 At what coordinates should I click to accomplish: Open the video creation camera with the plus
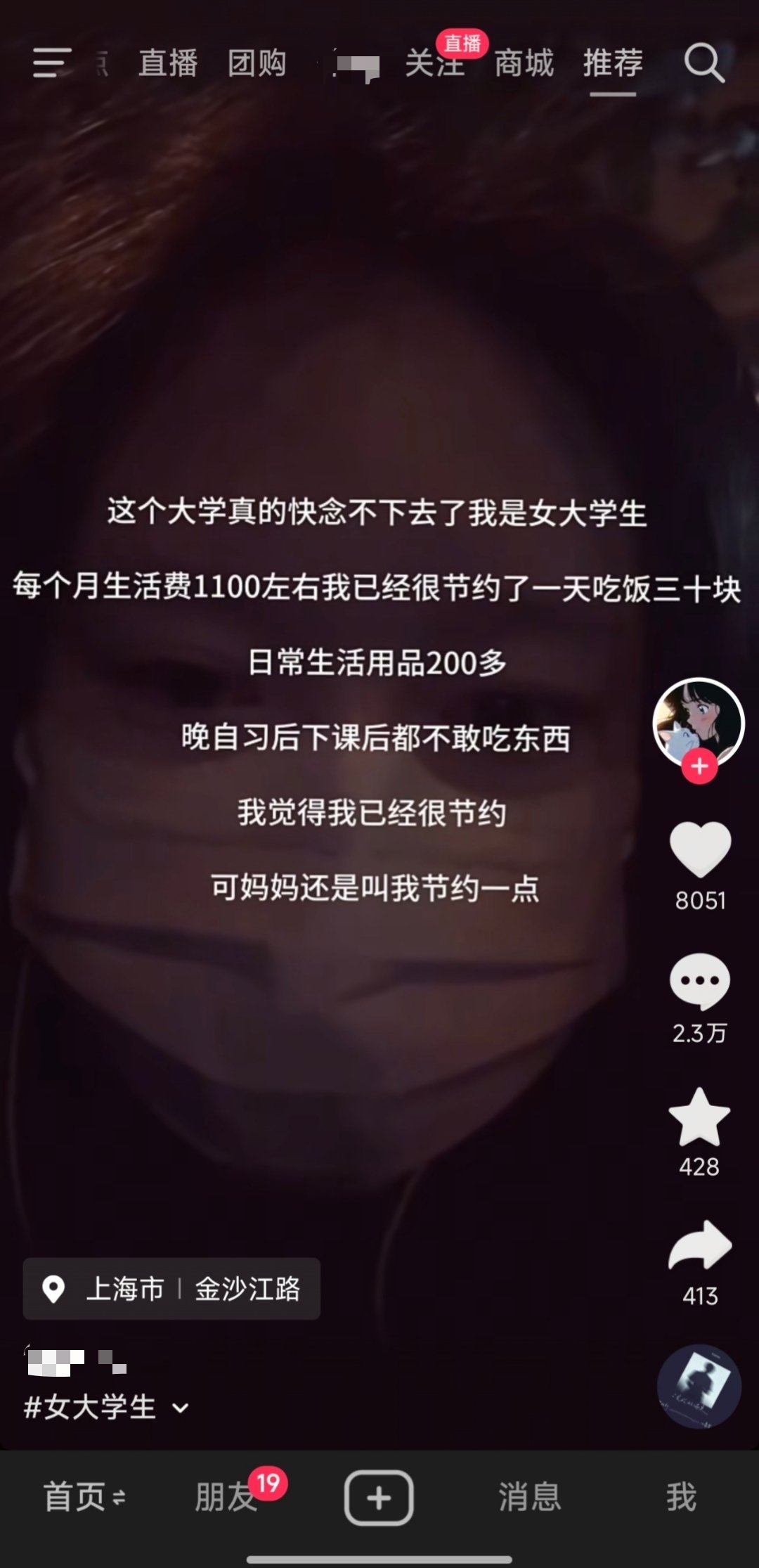pos(379,1499)
